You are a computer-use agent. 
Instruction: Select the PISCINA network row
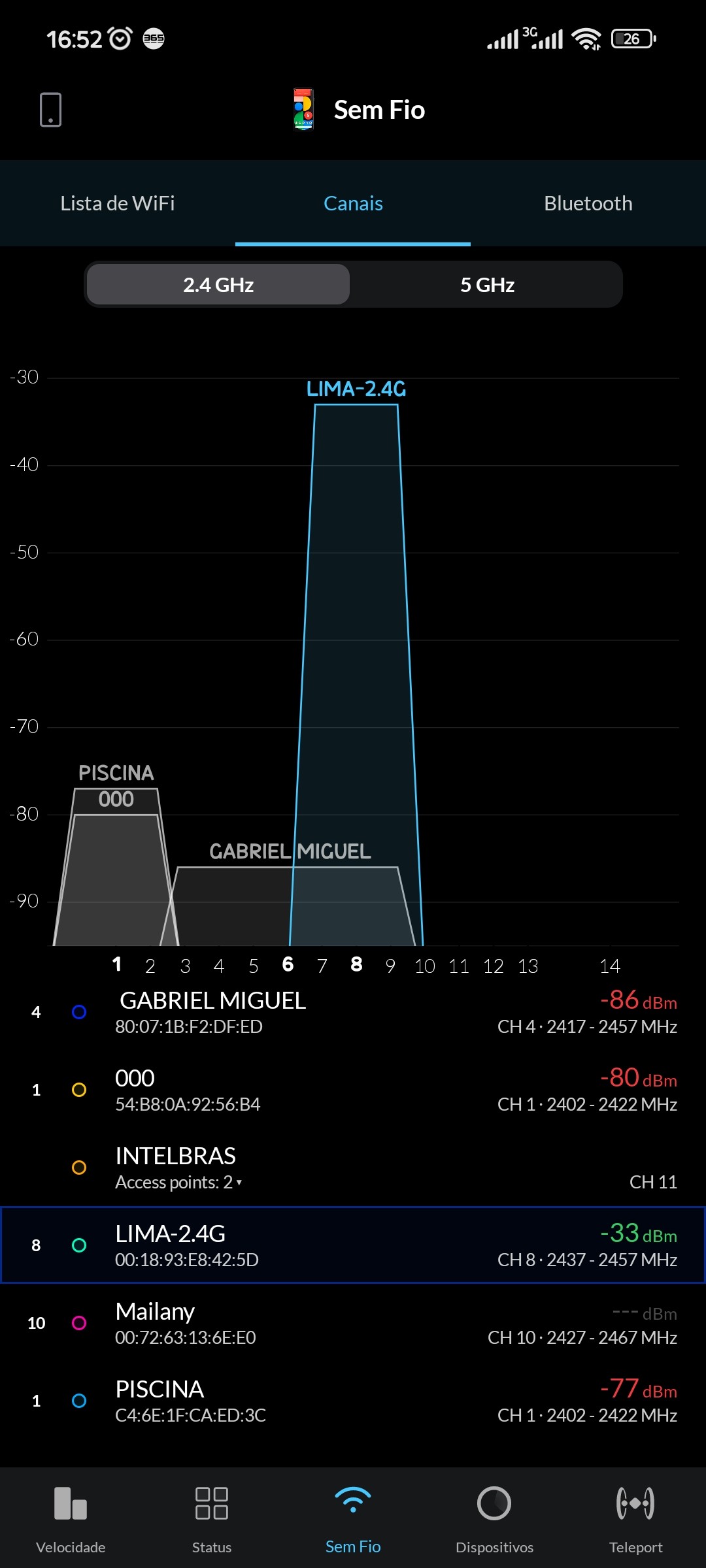pyautogui.click(x=353, y=1401)
